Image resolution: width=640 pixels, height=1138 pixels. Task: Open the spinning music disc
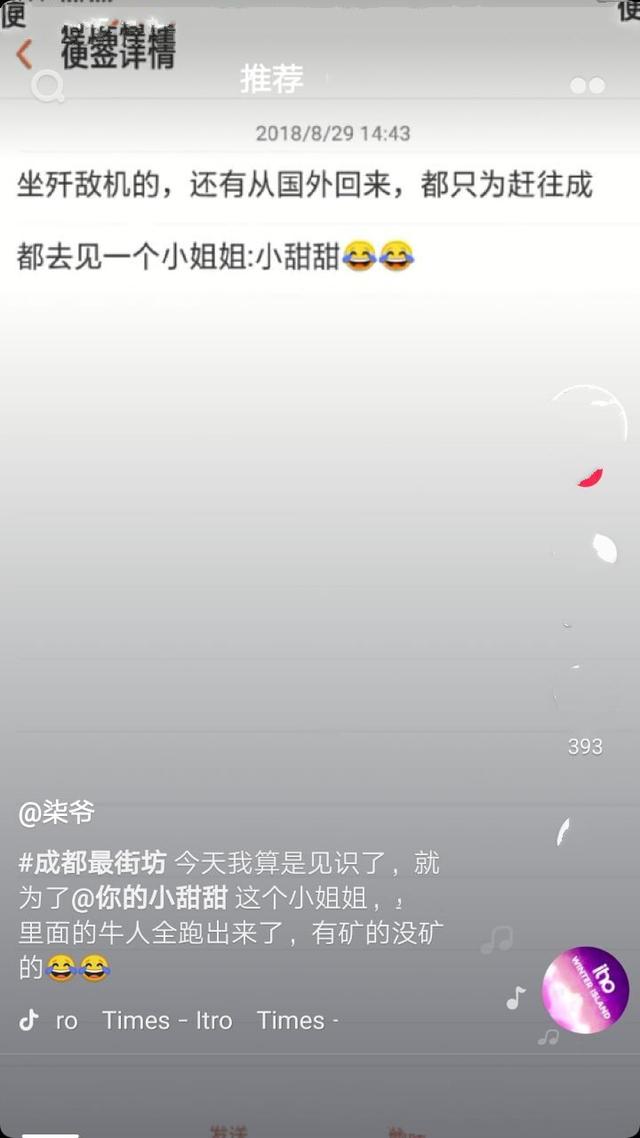(585, 990)
